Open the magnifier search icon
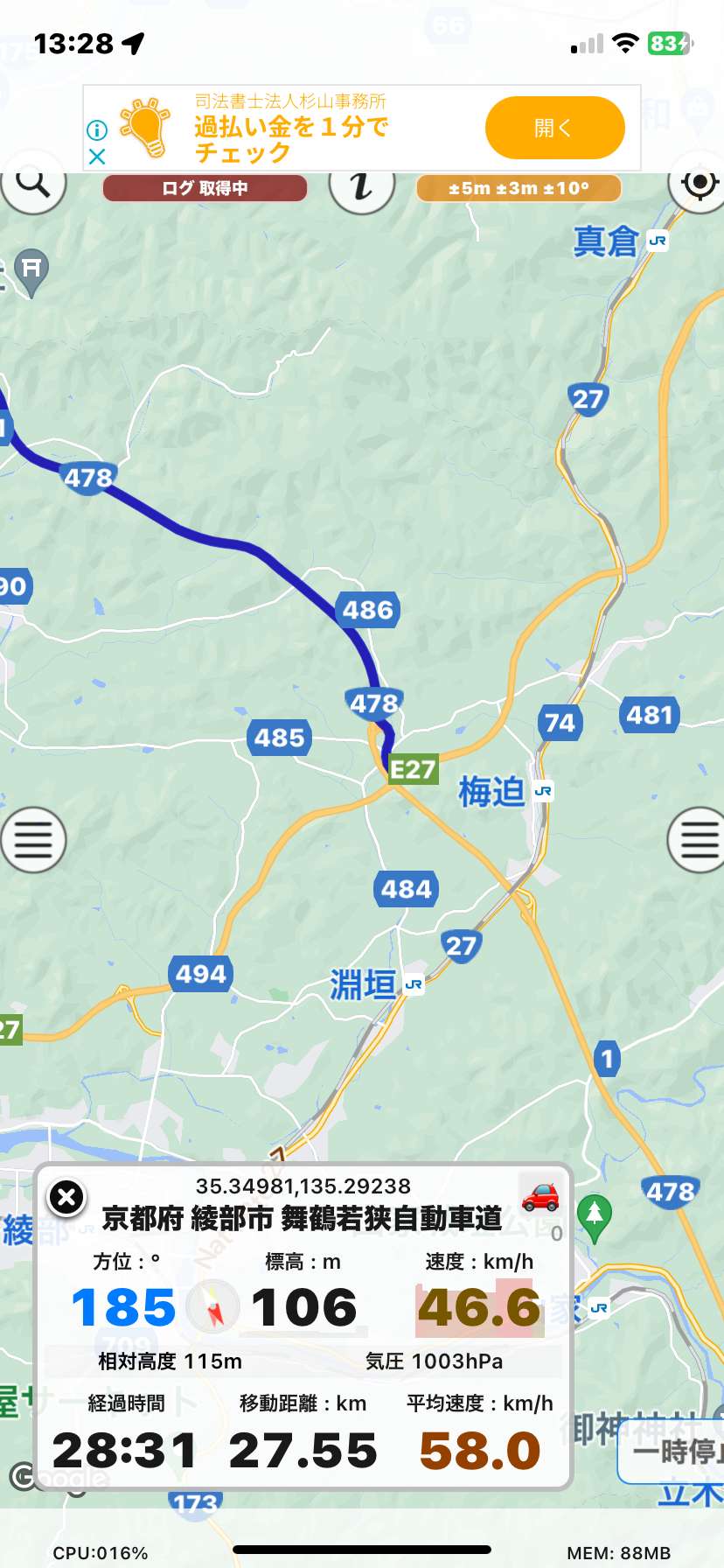The image size is (724, 1568). [33, 183]
